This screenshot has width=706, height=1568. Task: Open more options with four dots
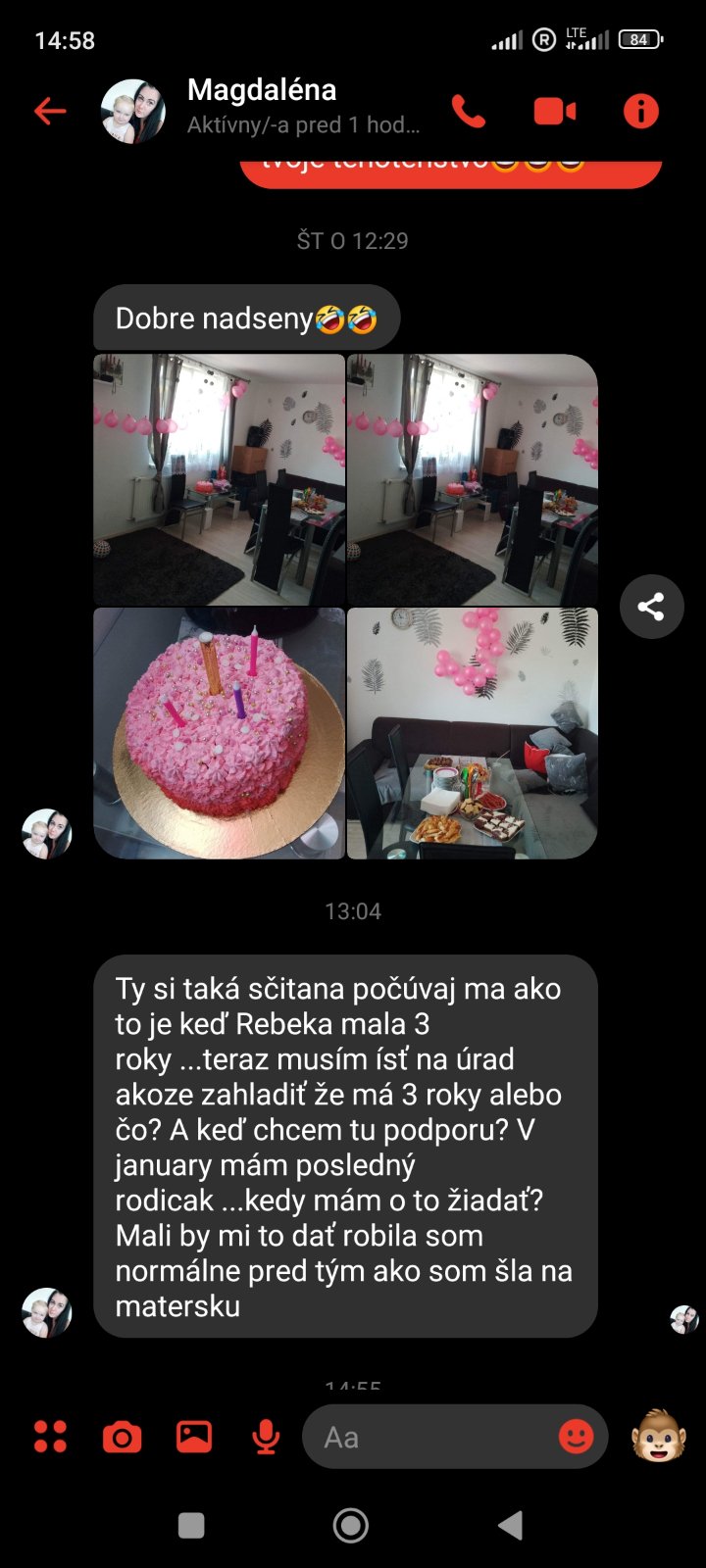(50, 1437)
